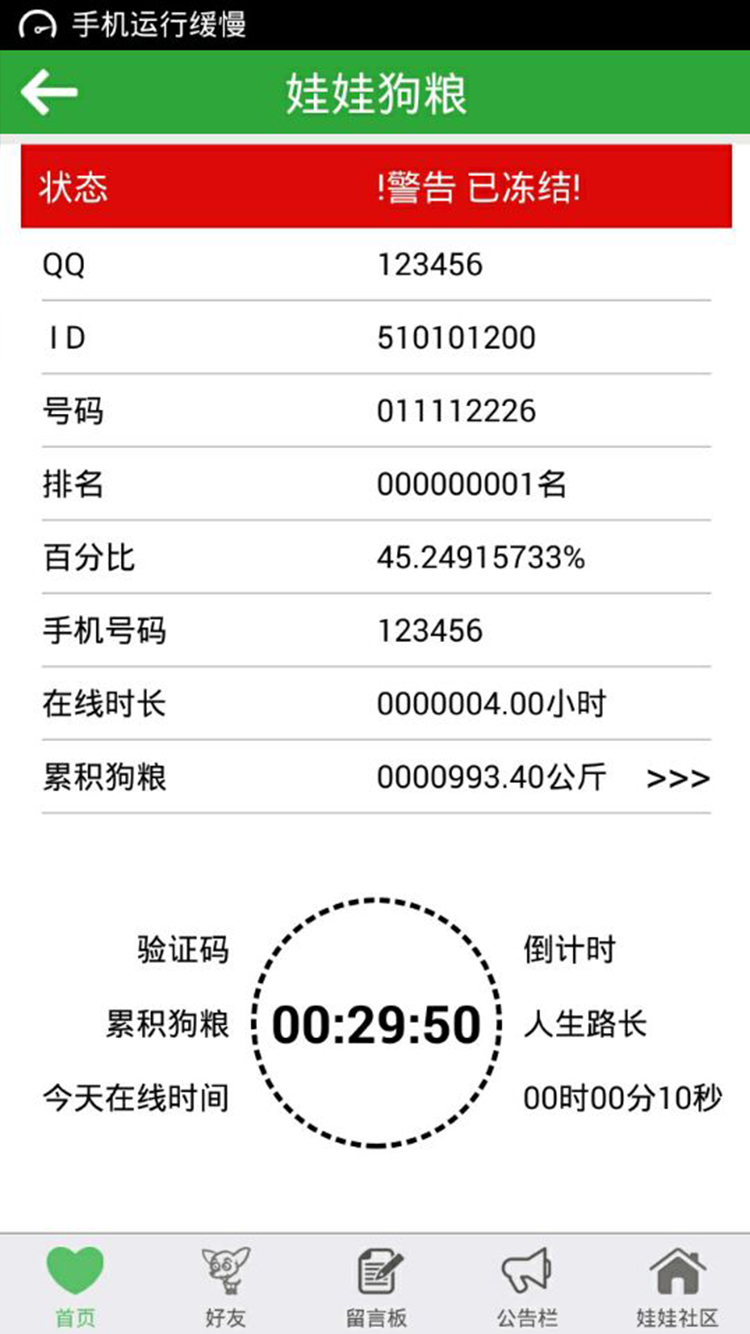750x1334 pixels.
Task: Switch to the 公告栏 tab
Action: click(526, 1284)
